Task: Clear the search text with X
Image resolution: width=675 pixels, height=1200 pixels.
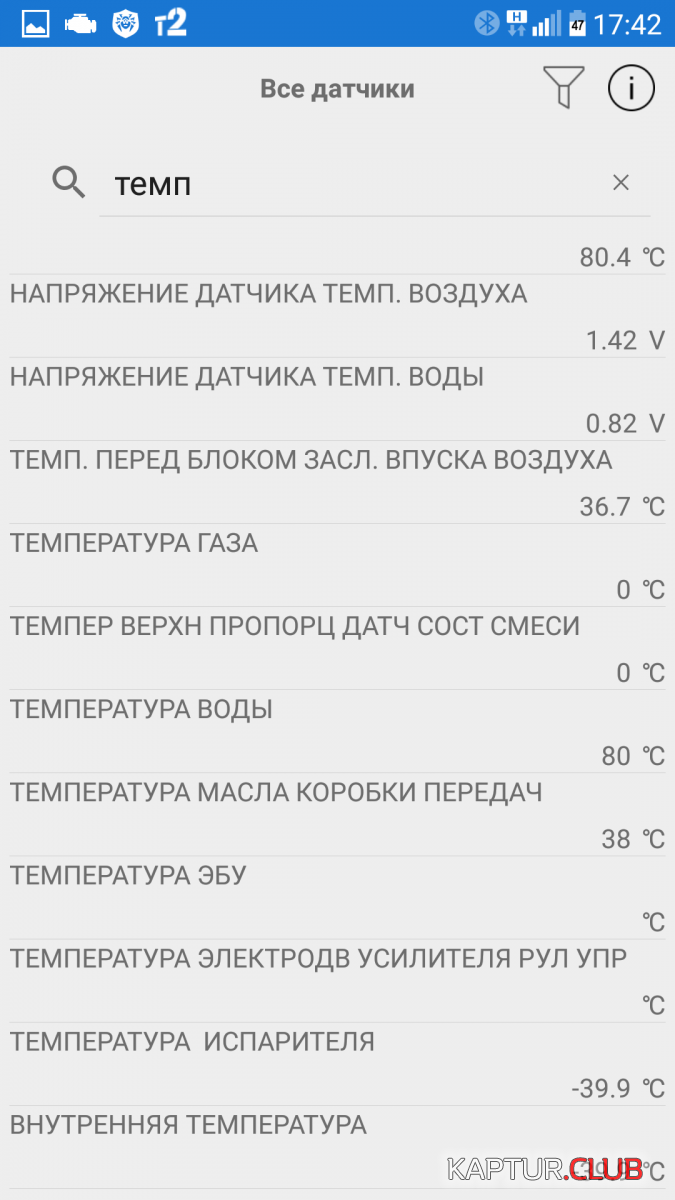Action: [621, 182]
